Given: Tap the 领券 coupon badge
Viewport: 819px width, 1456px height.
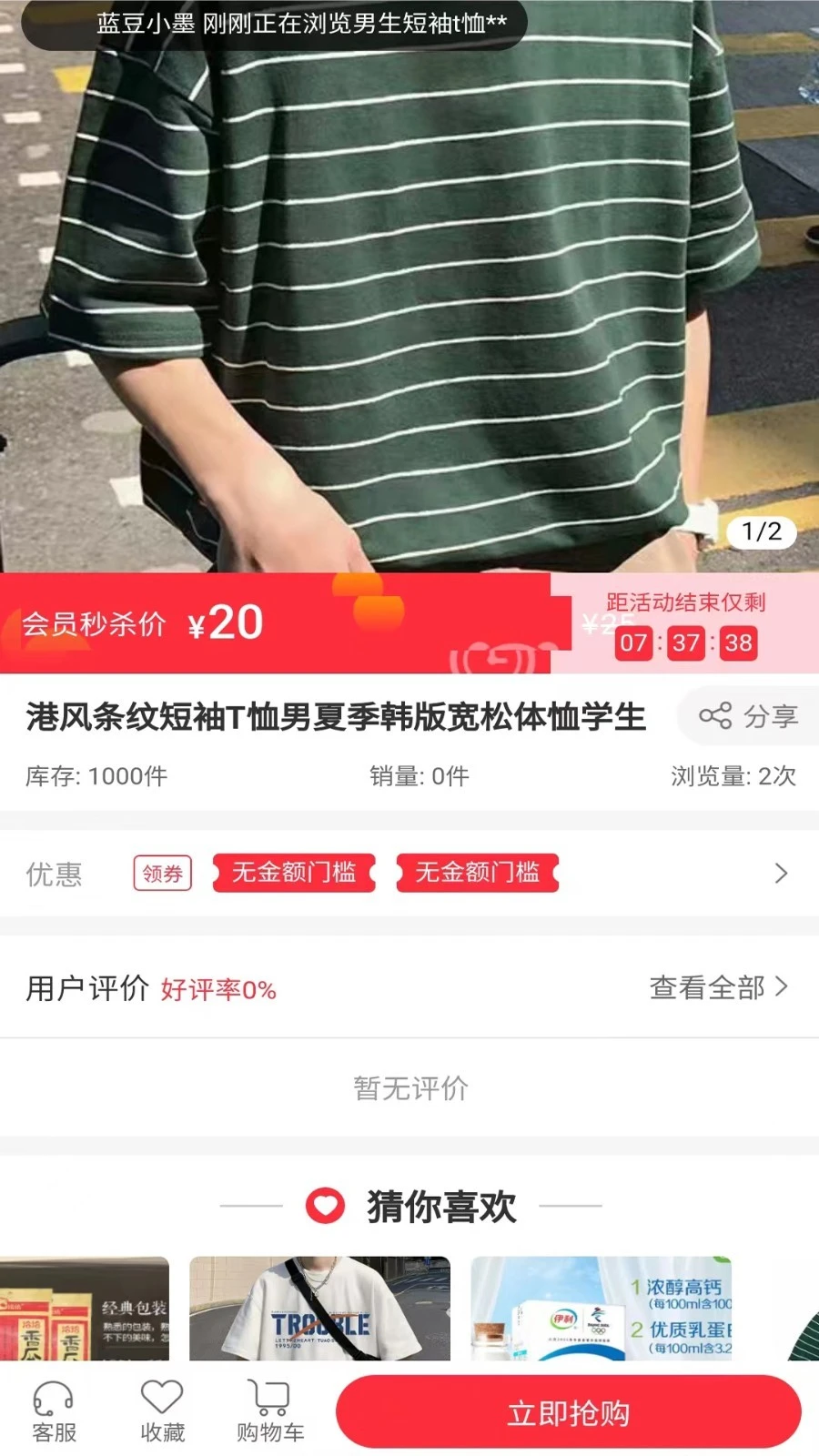Looking at the screenshot, I should point(162,873).
